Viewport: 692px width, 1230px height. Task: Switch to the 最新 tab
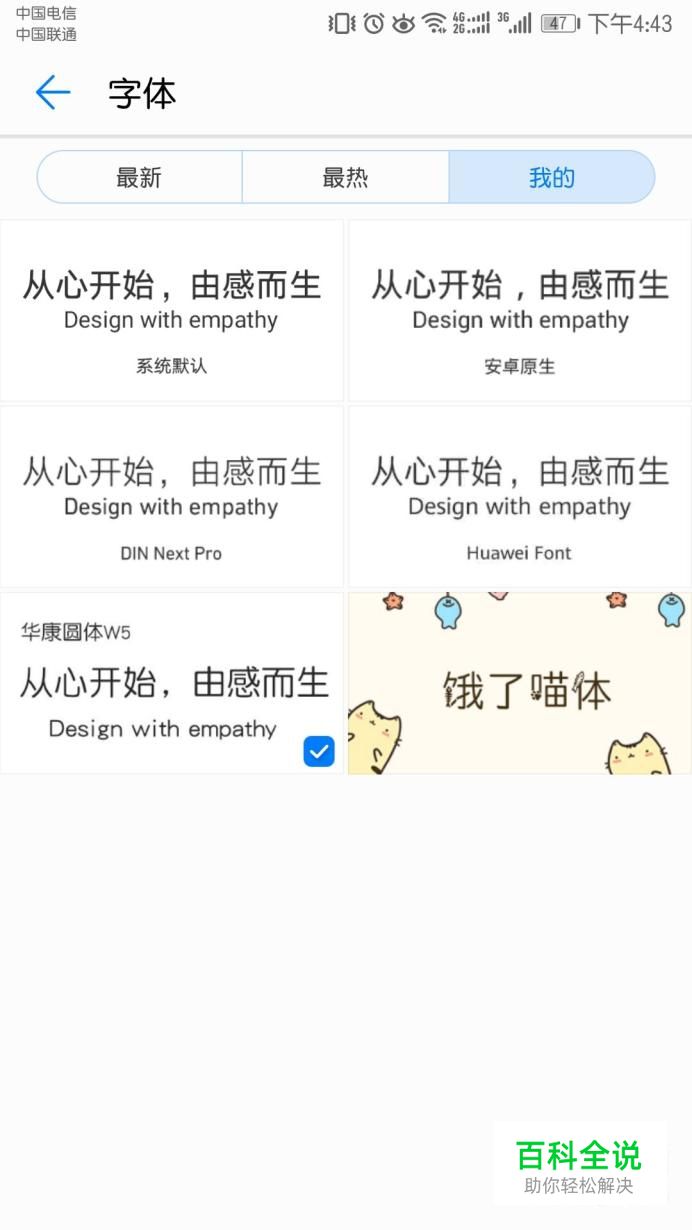[139, 178]
